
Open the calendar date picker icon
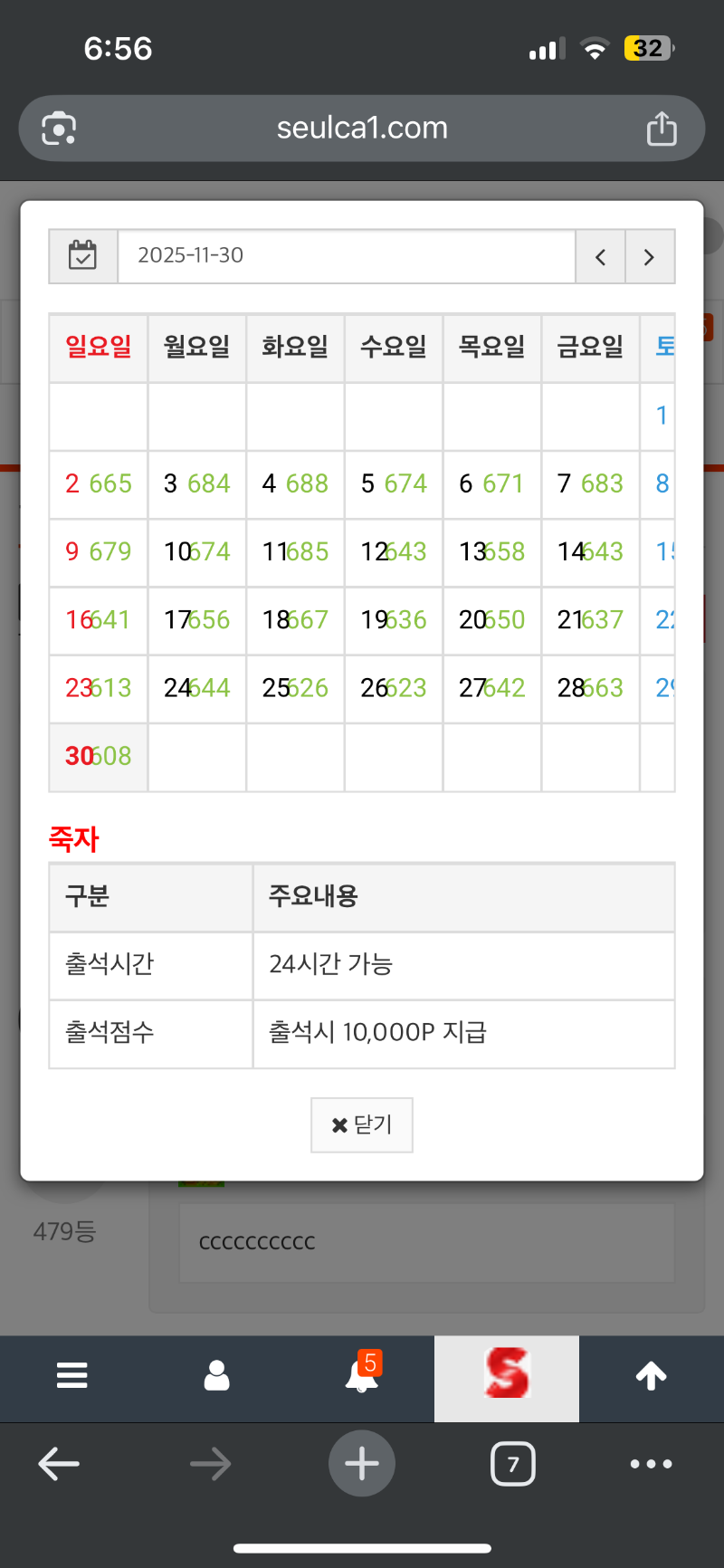pyautogui.click(x=83, y=256)
